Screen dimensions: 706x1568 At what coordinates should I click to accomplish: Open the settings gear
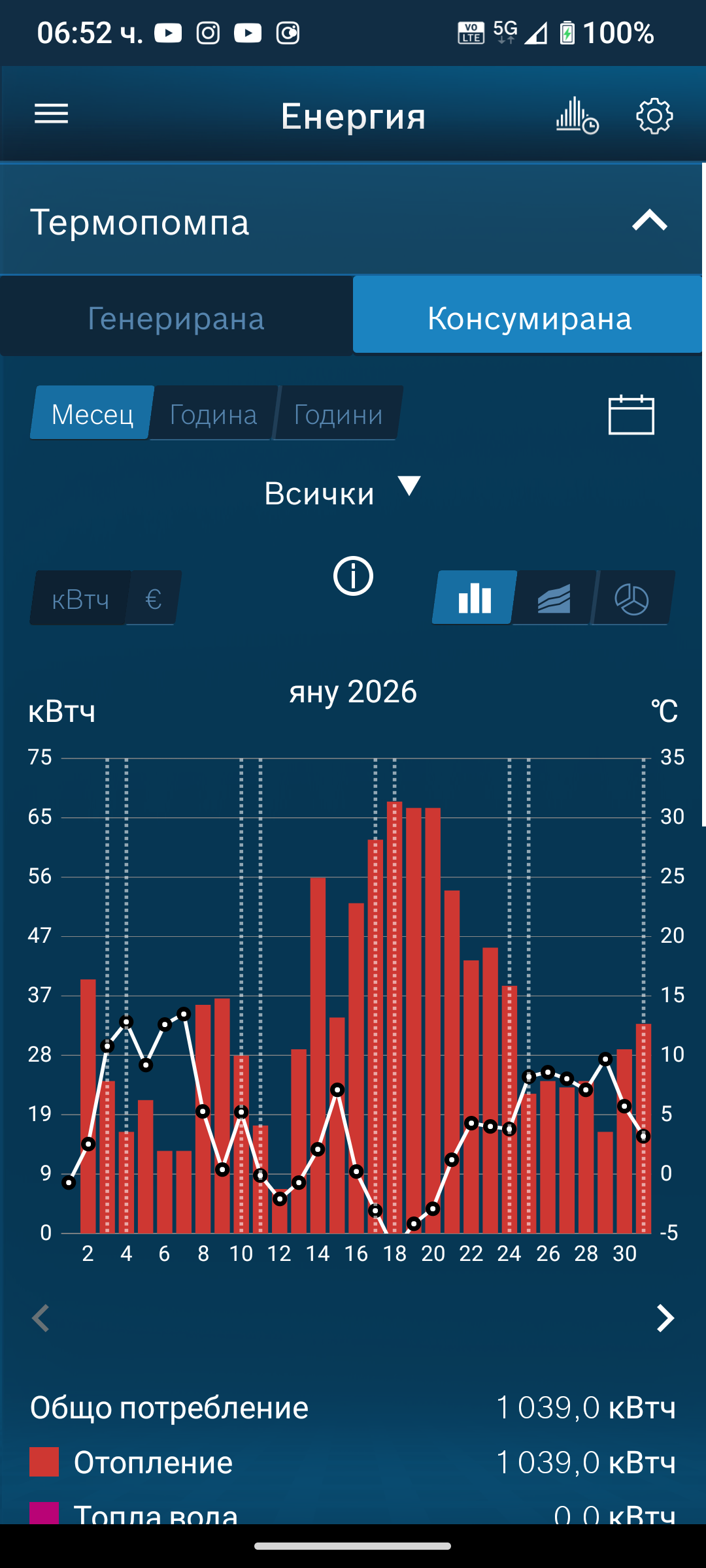coord(654,116)
